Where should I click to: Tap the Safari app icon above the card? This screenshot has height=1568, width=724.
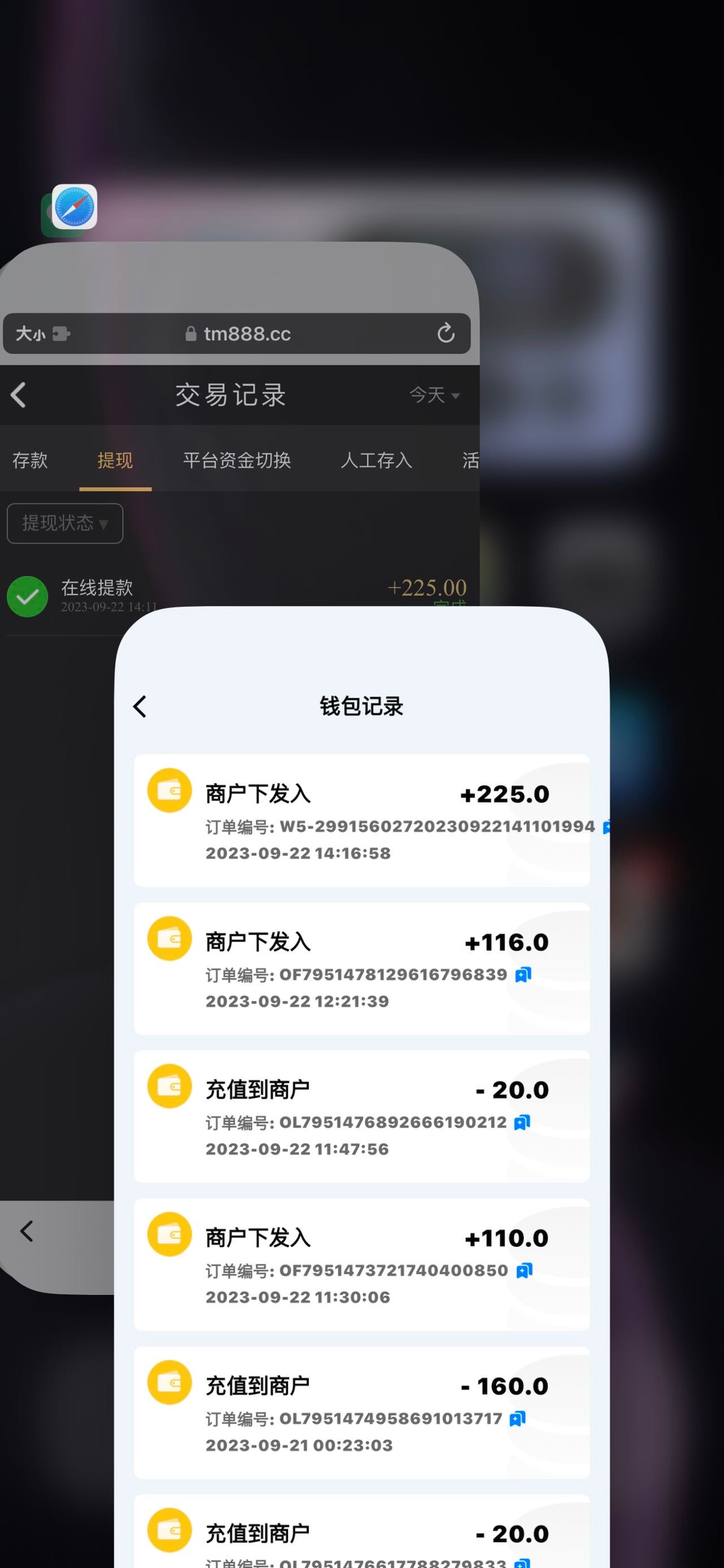(74, 207)
